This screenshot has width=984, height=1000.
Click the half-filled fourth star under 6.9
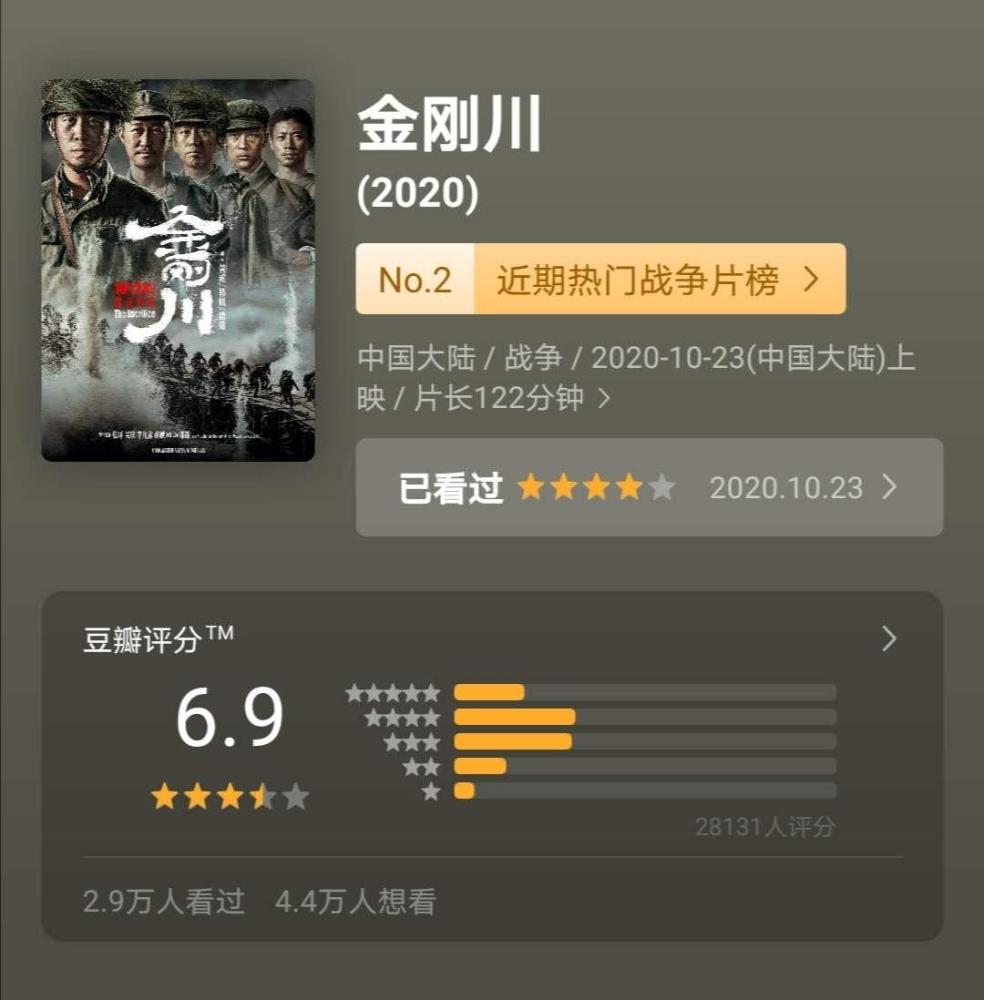pyautogui.click(x=261, y=797)
